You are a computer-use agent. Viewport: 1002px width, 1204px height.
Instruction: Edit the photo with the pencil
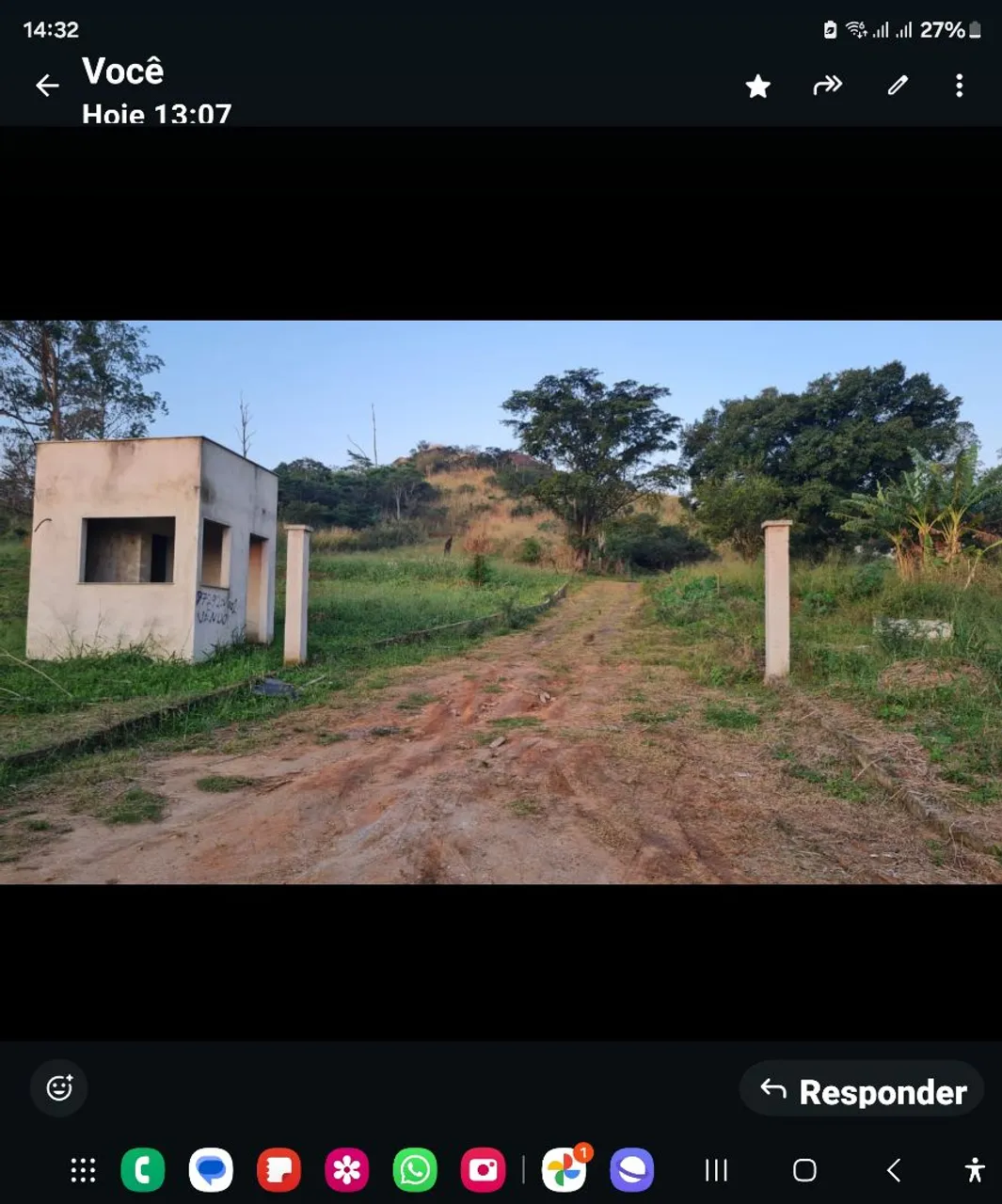click(898, 87)
